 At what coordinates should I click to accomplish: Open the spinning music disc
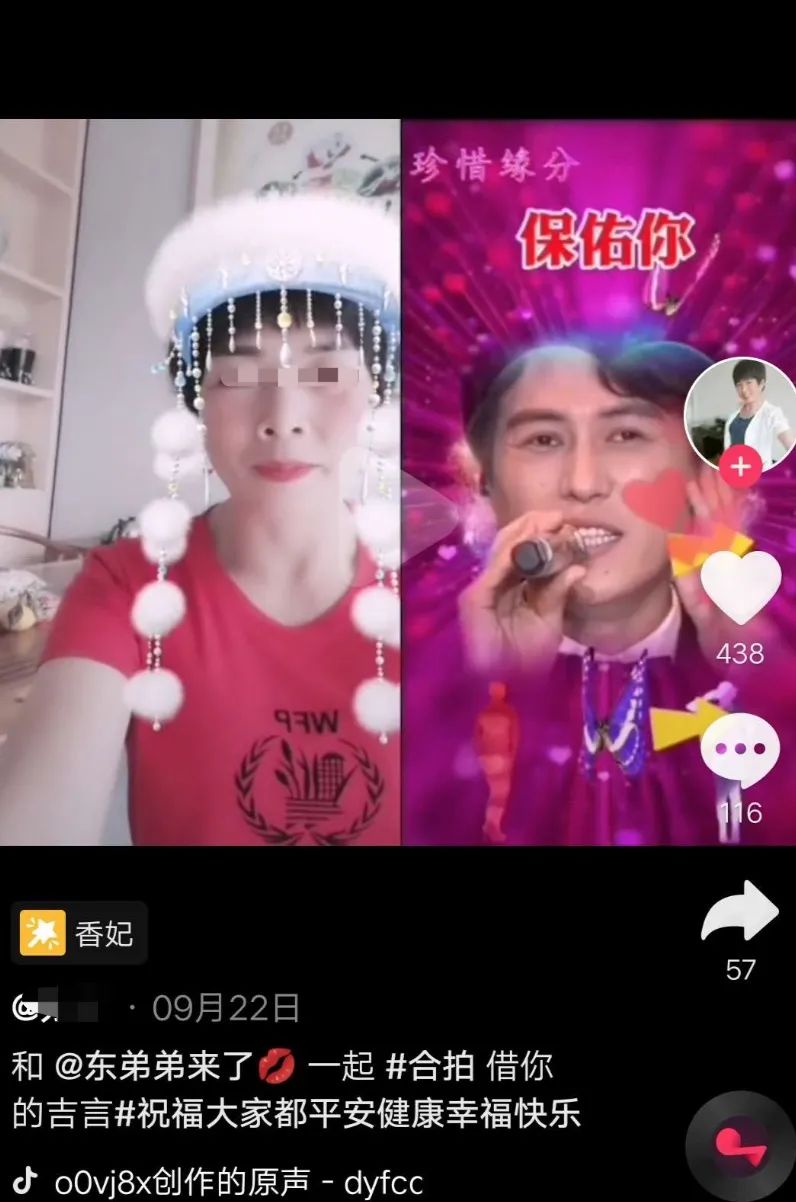point(740,1147)
